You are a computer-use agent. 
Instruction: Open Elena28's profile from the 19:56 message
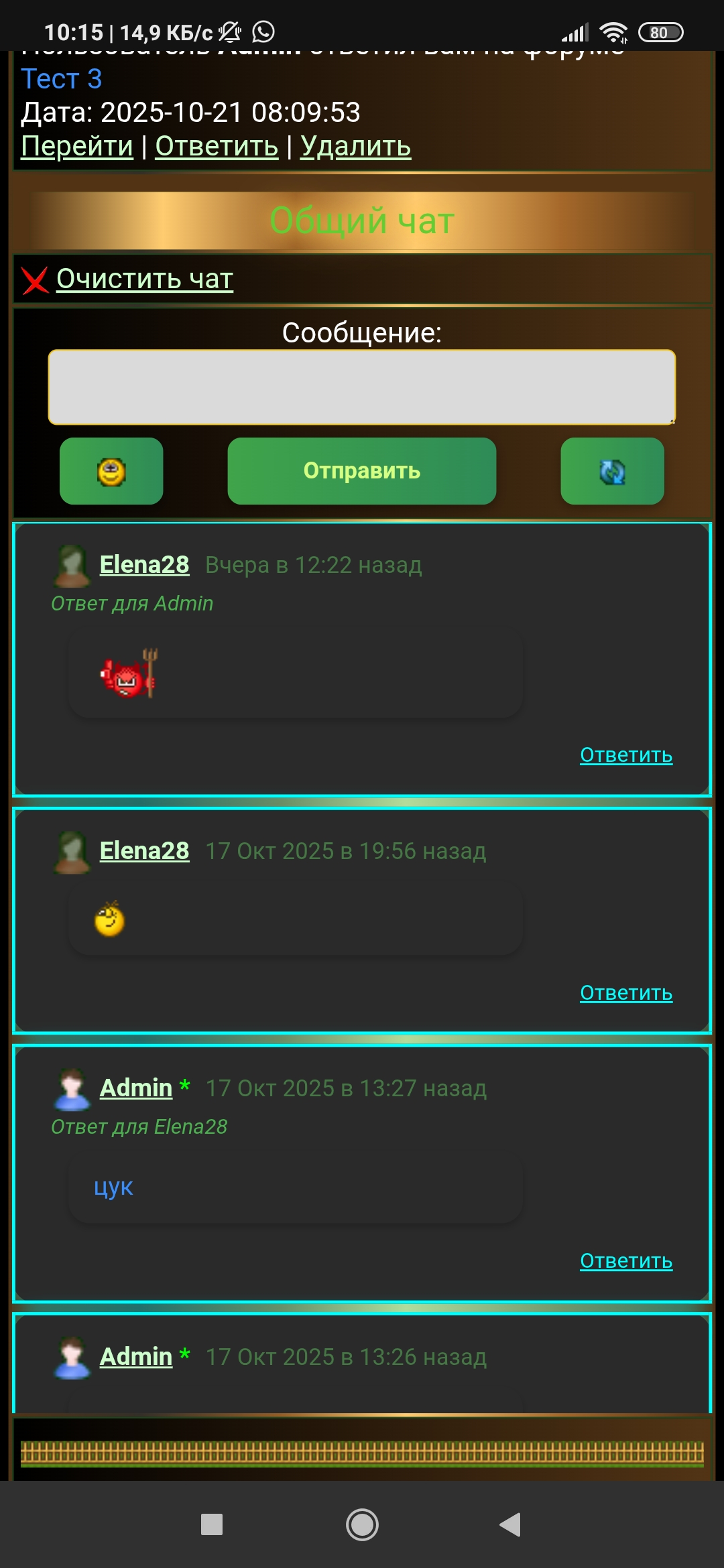pyautogui.click(x=144, y=851)
